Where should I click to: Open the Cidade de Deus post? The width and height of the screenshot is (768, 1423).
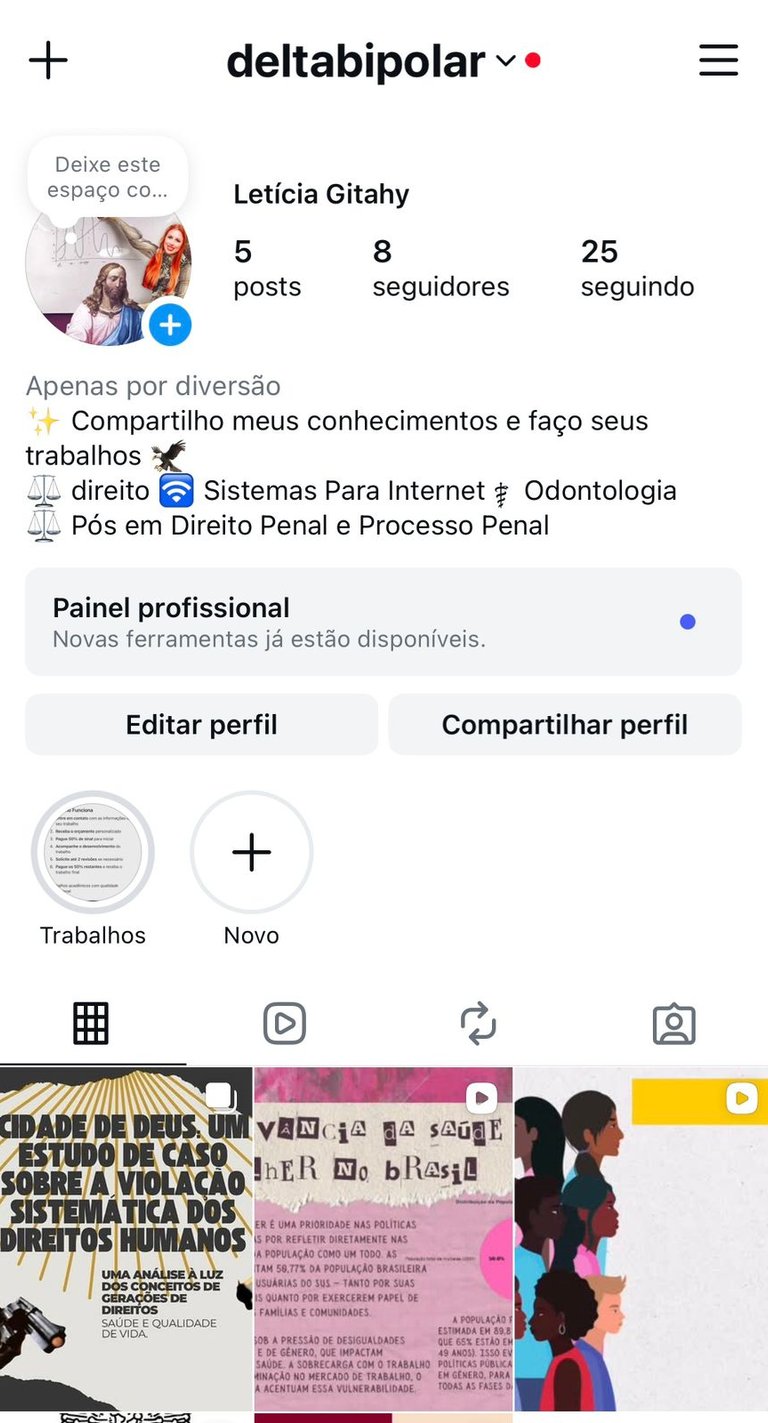(x=125, y=1238)
